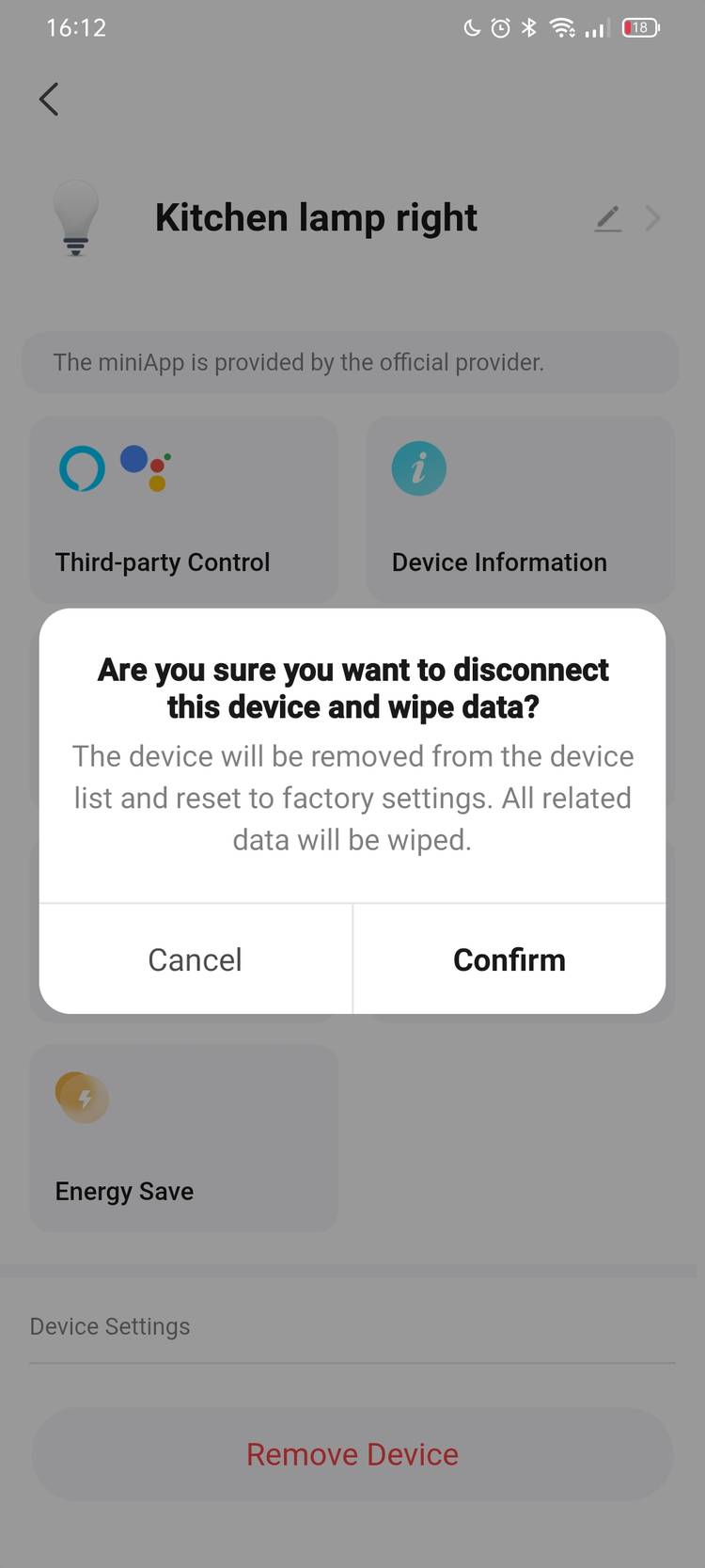Click the light bulb device icon
The height and width of the screenshot is (1568, 705).
point(75,217)
